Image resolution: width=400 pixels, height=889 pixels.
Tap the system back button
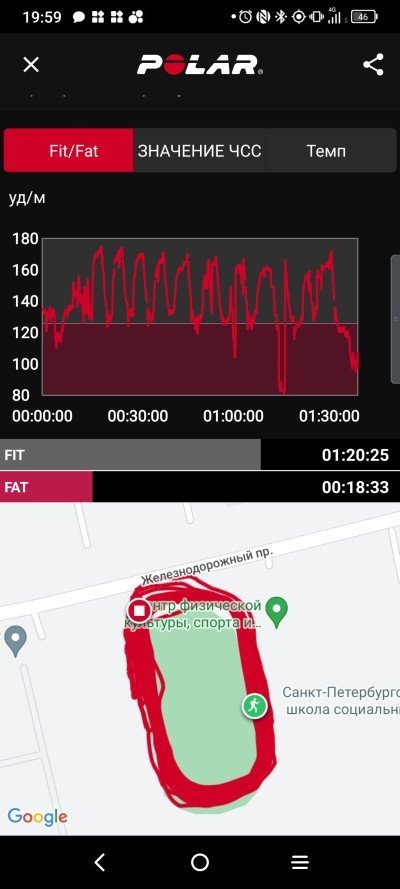[x=100, y=862]
